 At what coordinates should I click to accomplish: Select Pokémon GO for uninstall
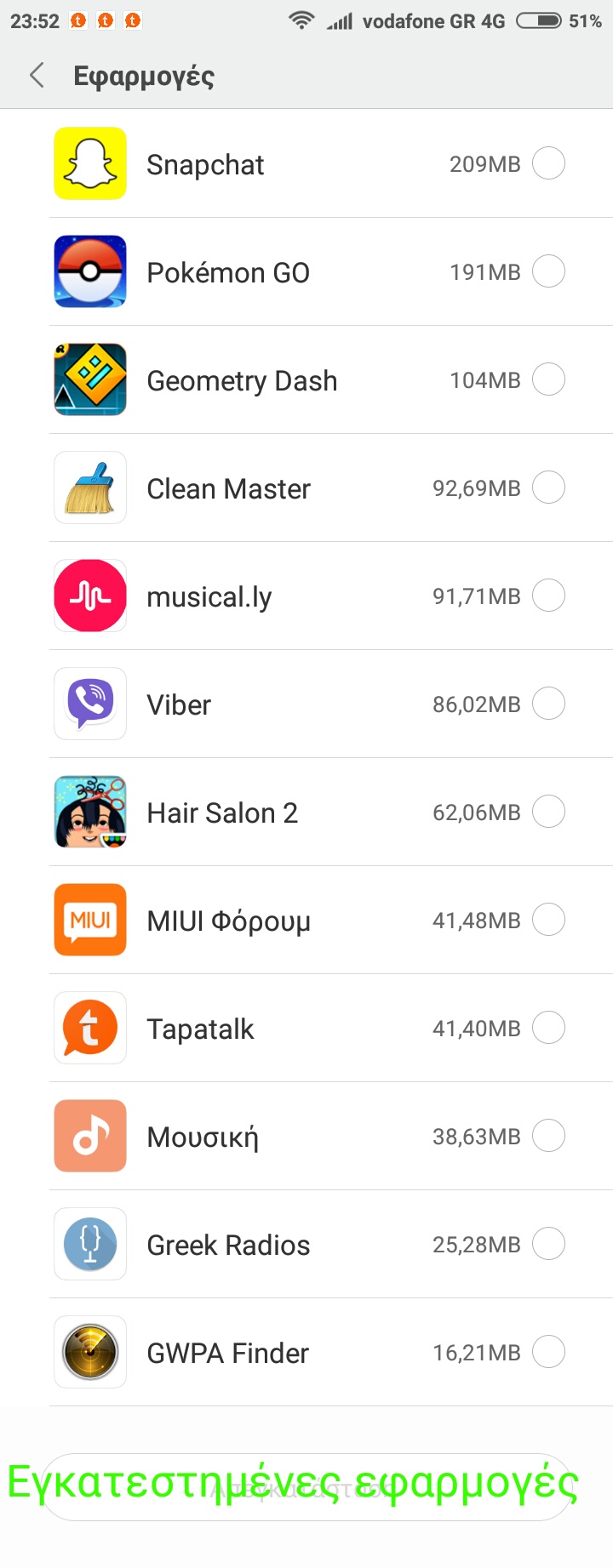548,271
